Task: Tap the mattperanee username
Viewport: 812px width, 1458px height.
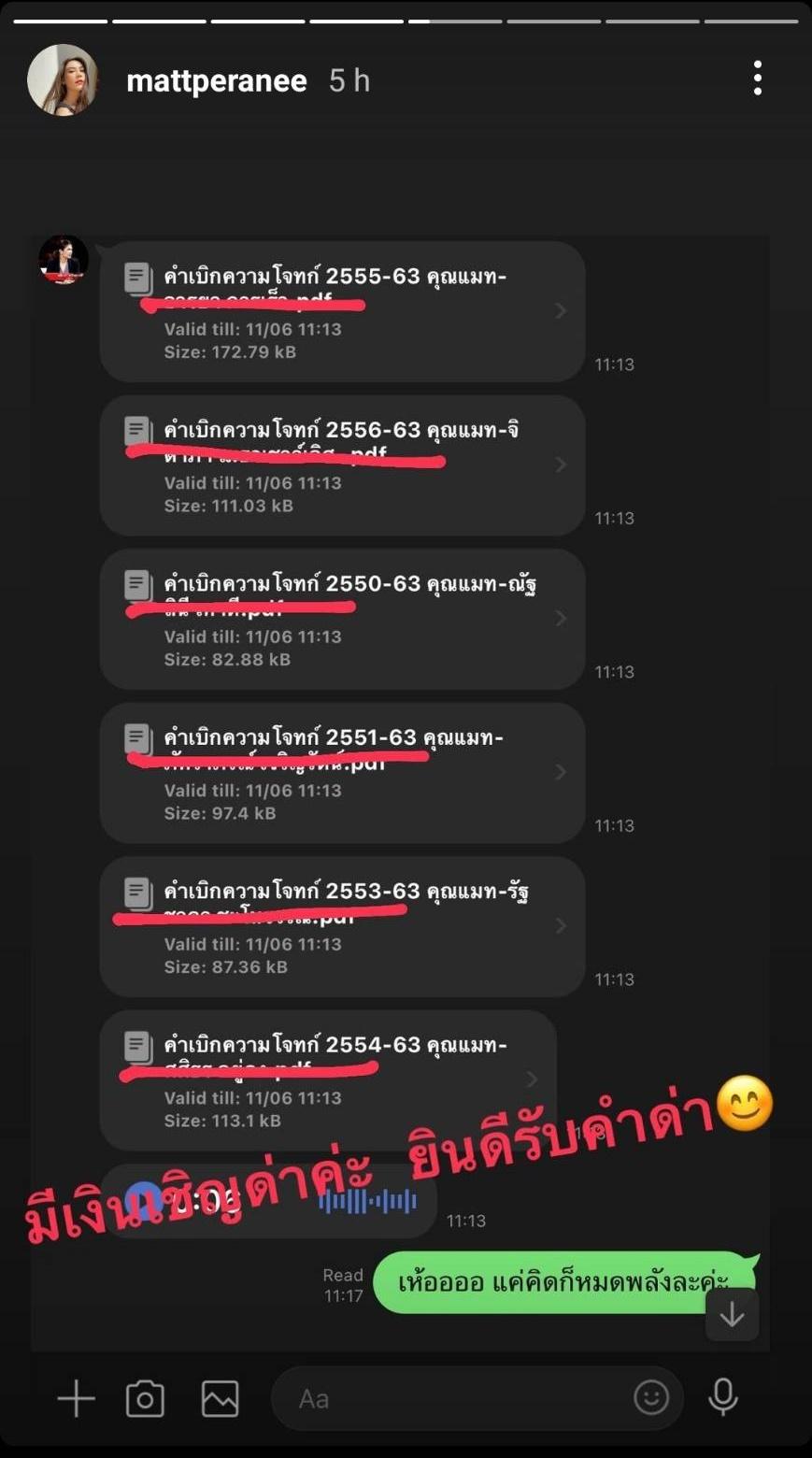Action: [216, 81]
